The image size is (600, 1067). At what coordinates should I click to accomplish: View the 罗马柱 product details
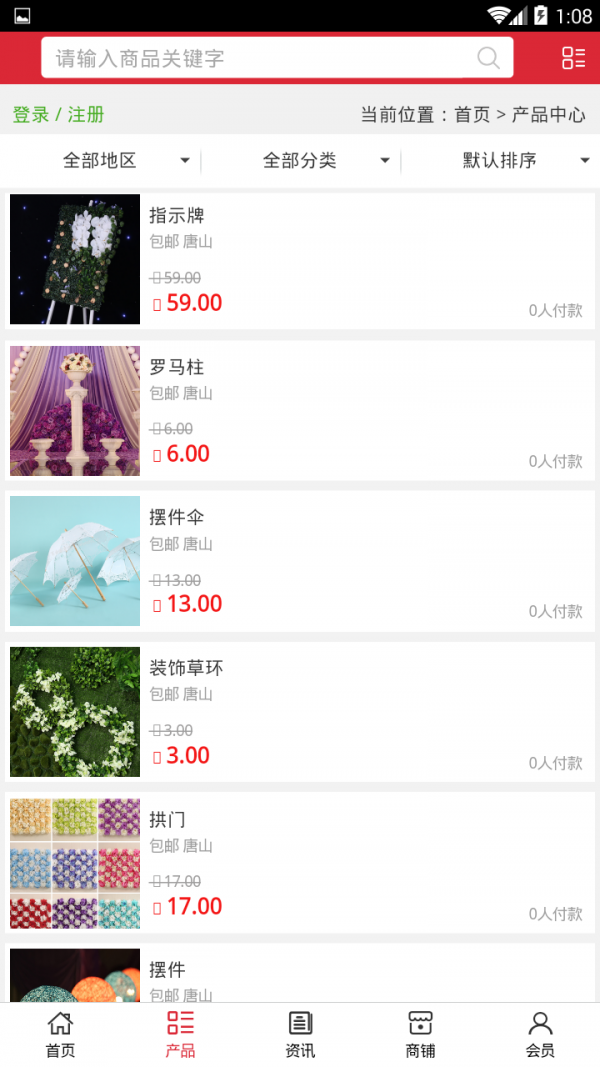(x=300, y=411)
